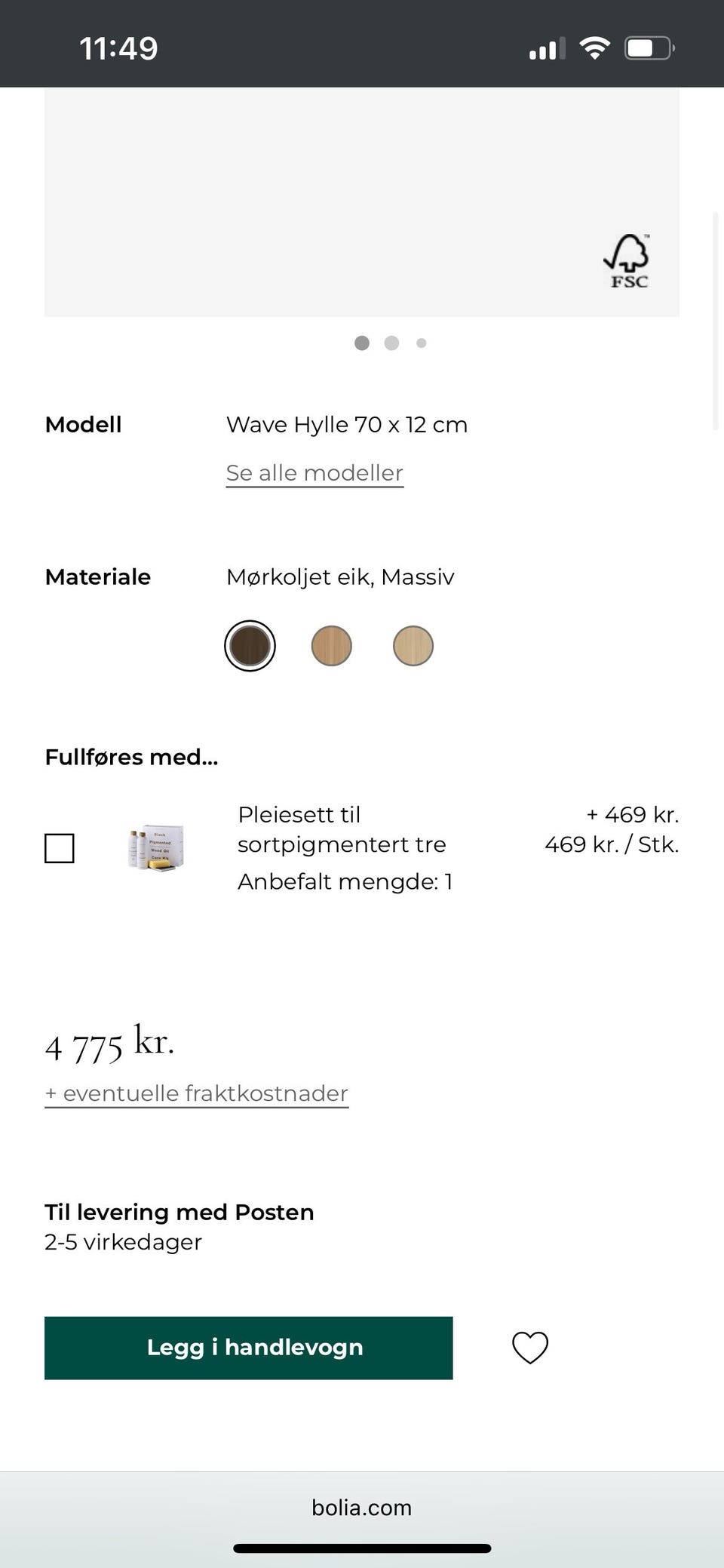Select the third carousel dot

tap(421, 343)
